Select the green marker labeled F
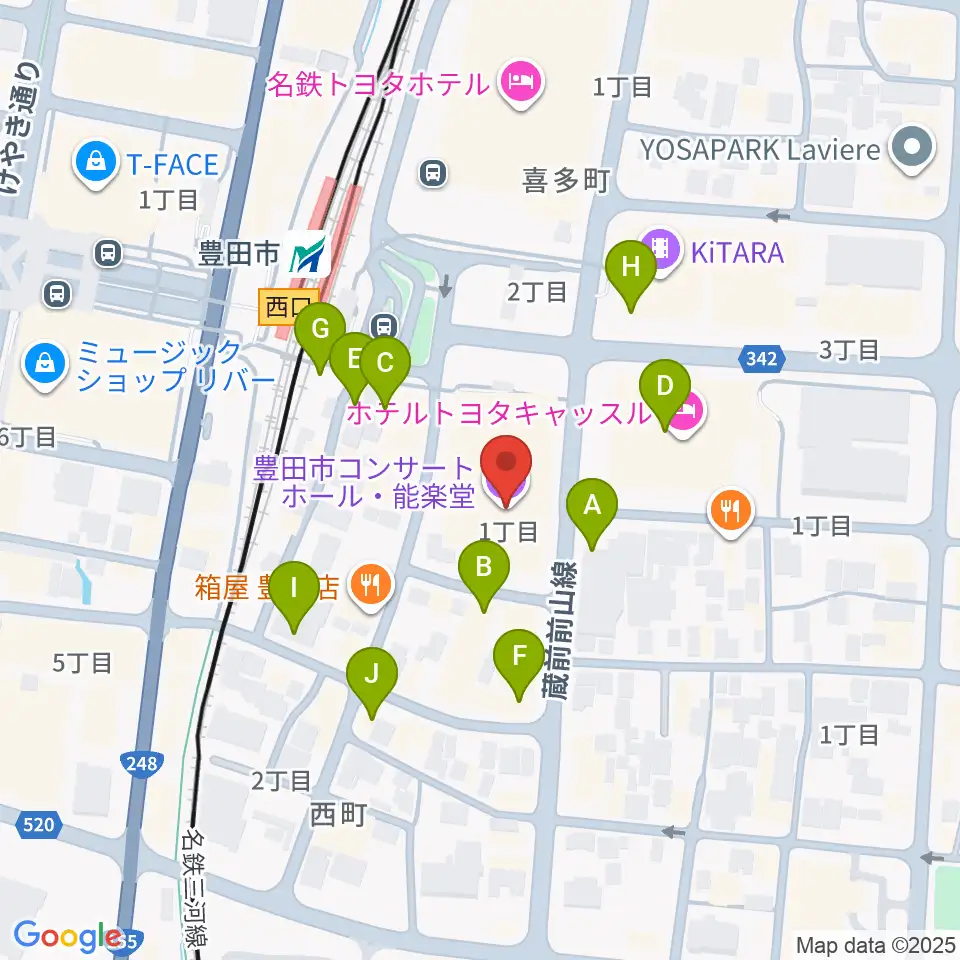The width and height of the screenshot is (960, 960). coord(519,662)
